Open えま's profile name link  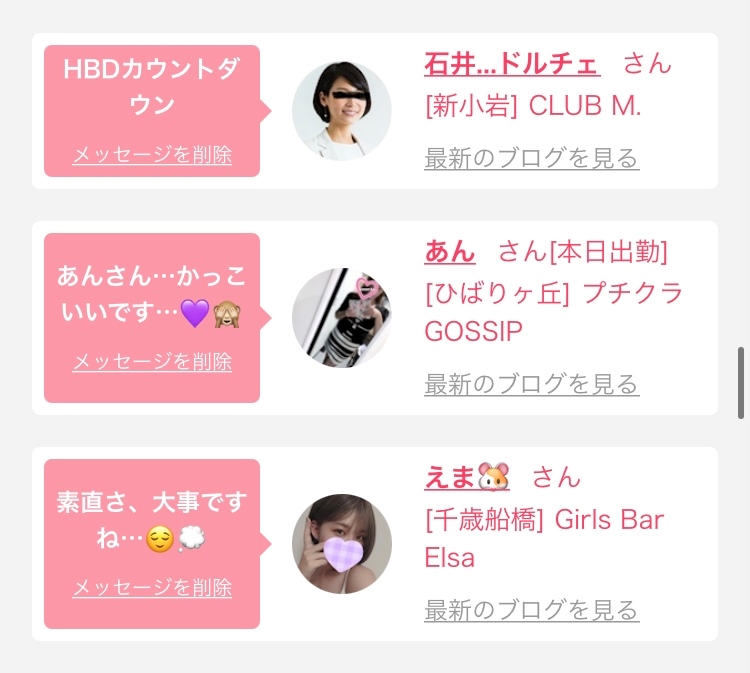(467, 477)
